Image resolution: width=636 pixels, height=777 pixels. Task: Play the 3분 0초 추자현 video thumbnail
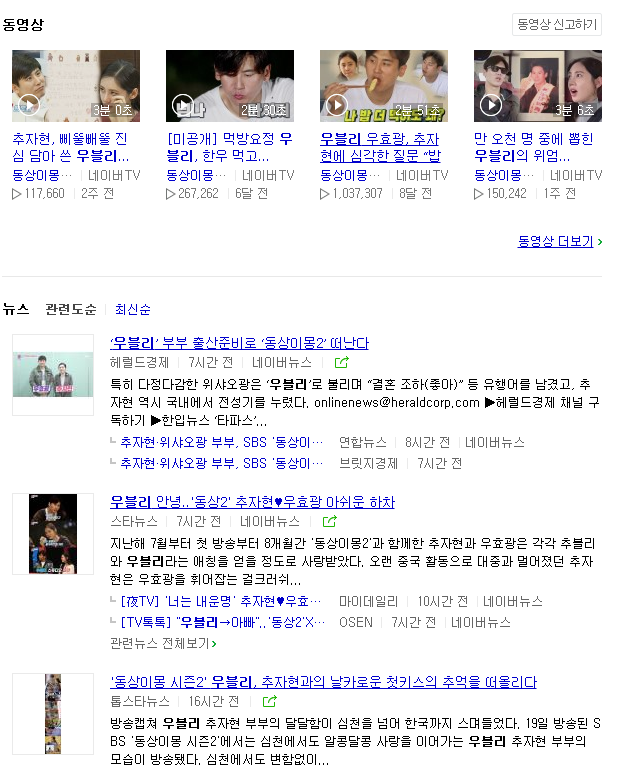(76, 86)
